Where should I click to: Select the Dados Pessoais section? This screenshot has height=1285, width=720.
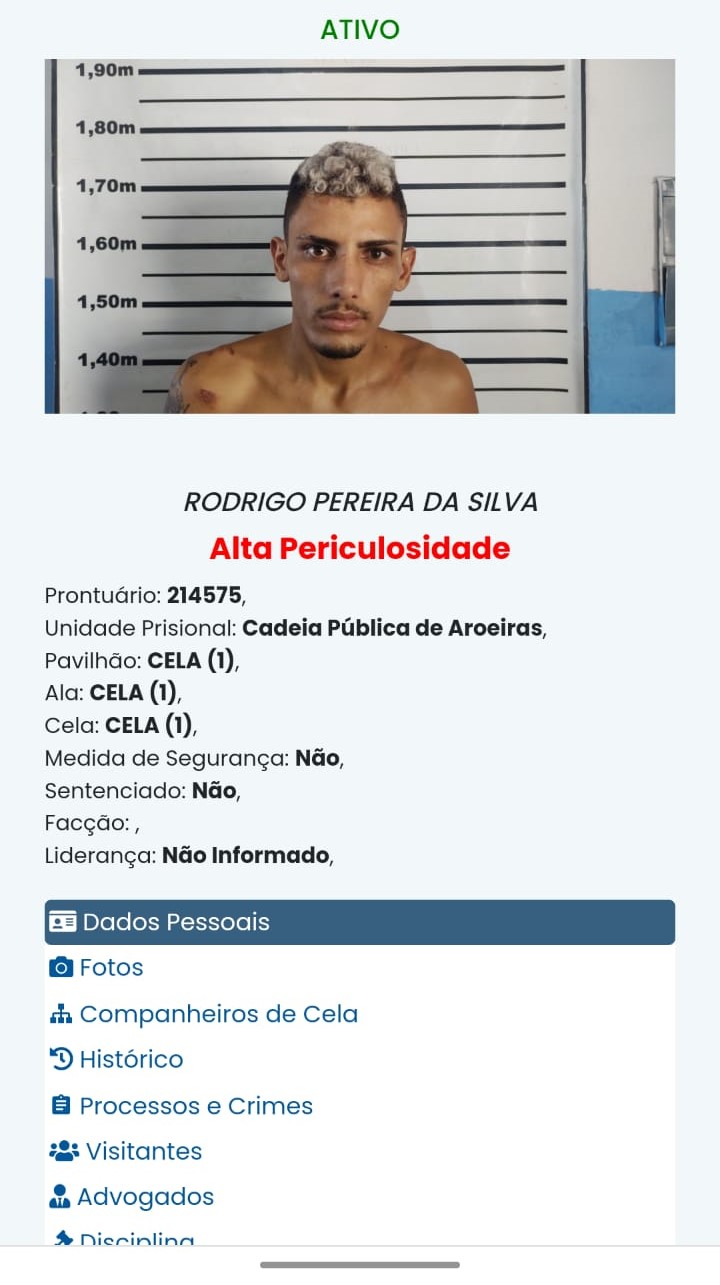click(x=176, y=922)
